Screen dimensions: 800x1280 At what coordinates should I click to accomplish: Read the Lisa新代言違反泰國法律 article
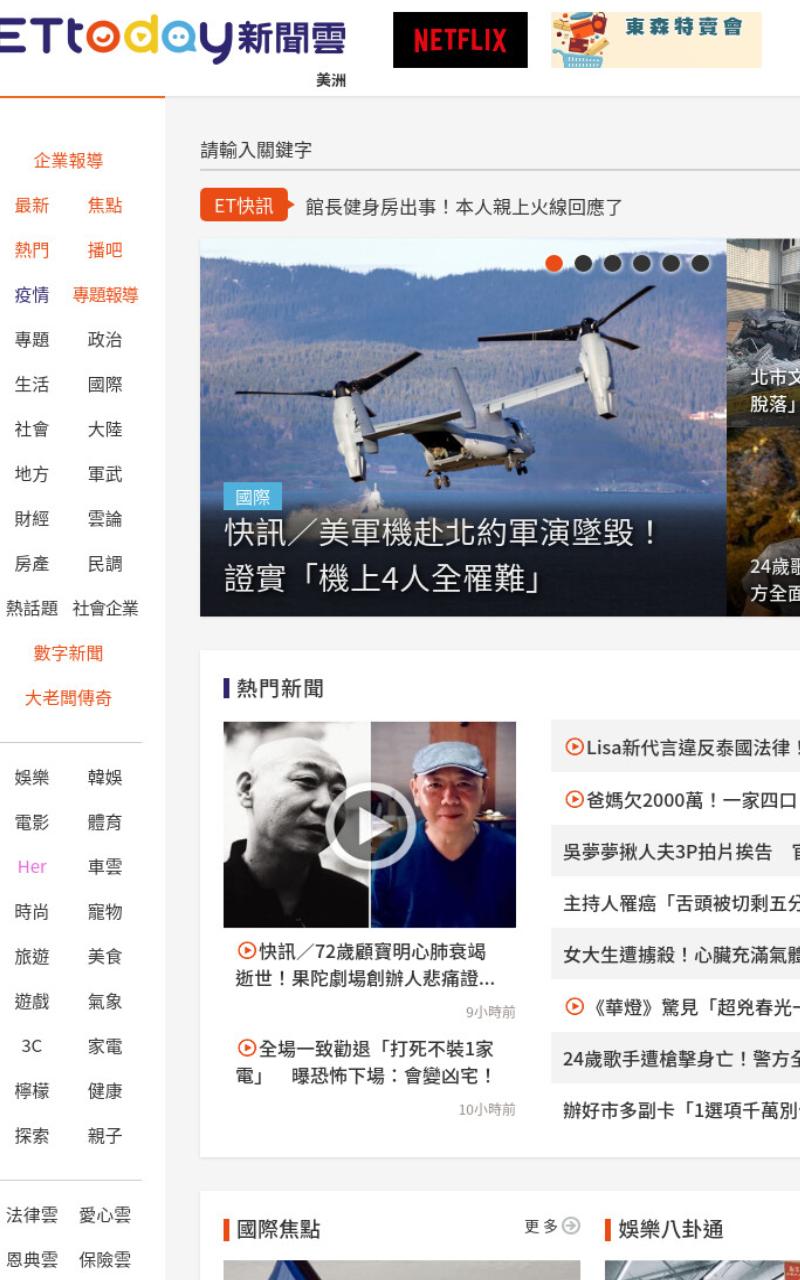tap(682, 747)
